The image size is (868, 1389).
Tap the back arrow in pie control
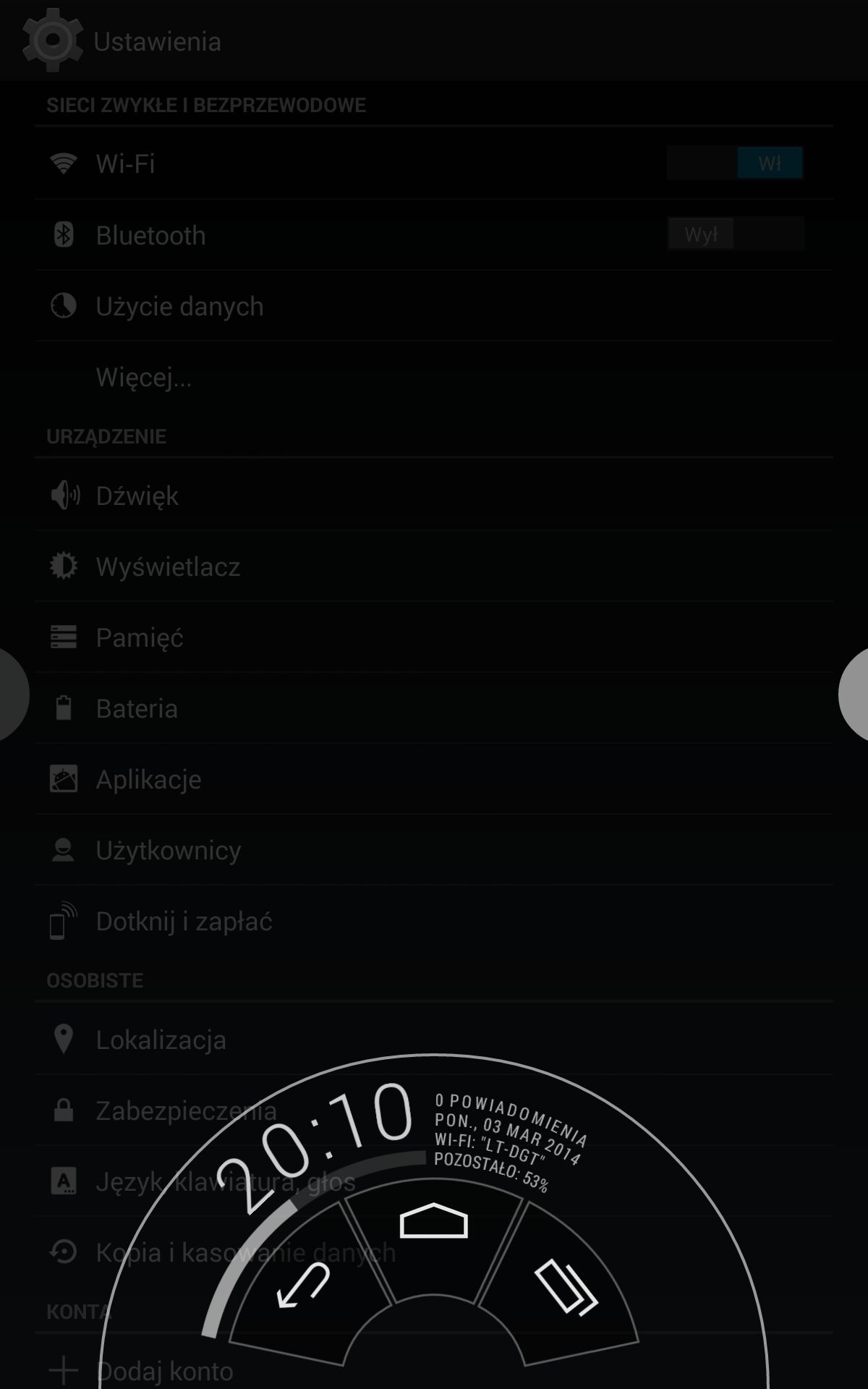point(303,1286)
